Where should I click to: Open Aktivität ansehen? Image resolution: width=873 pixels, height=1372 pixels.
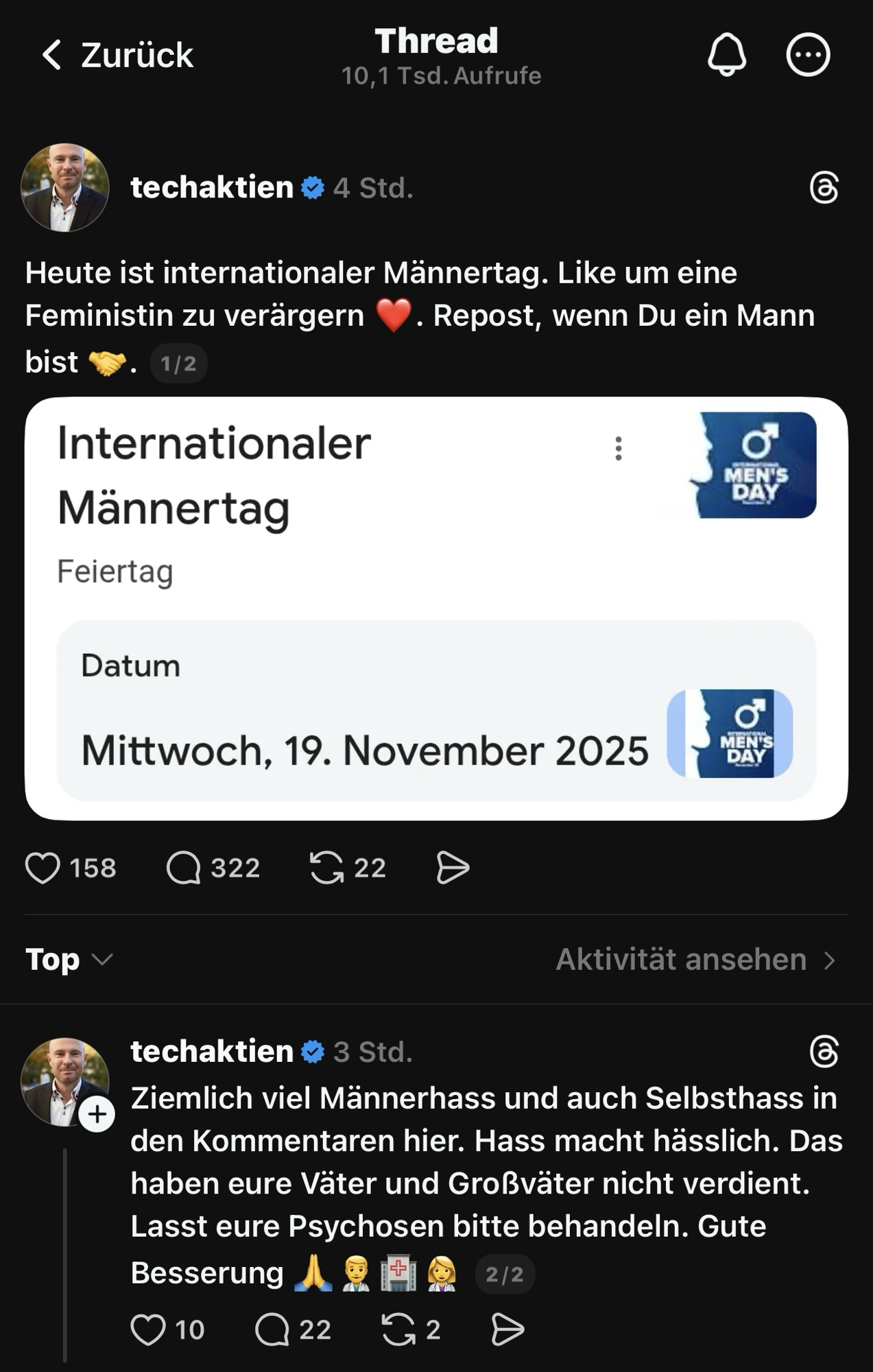click(695, 959)
